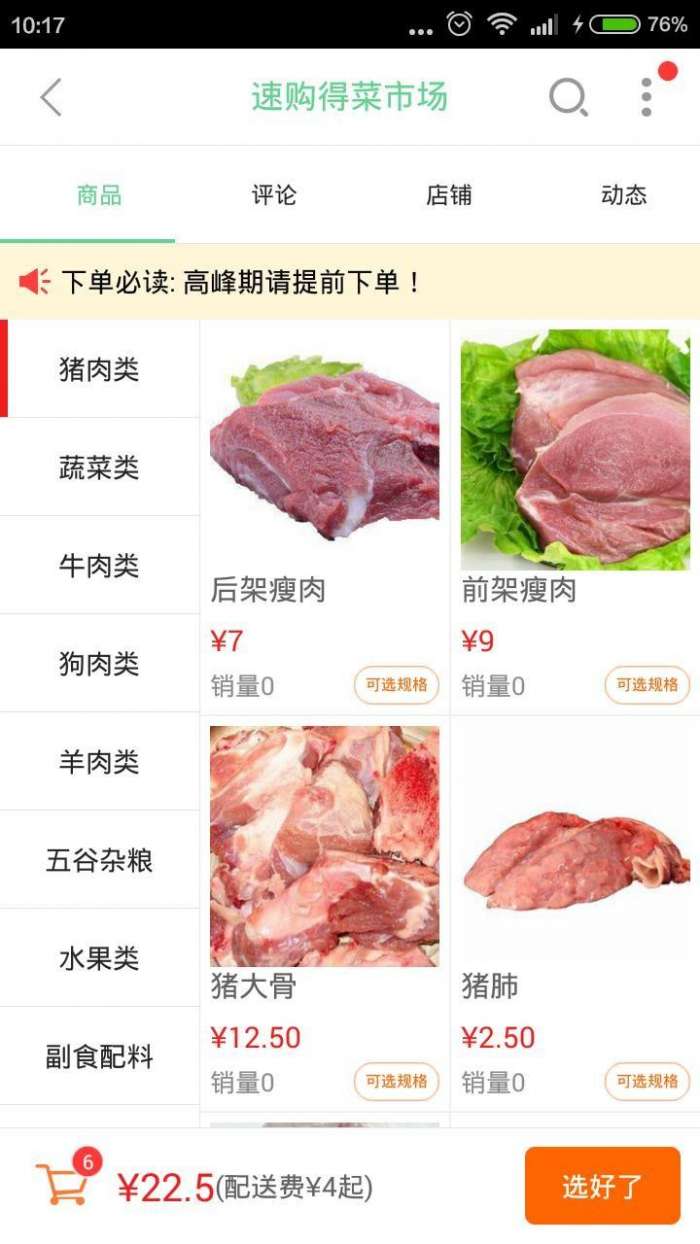
Task: Open the three-dot overflow menu
Action: [x=647, y=98]
